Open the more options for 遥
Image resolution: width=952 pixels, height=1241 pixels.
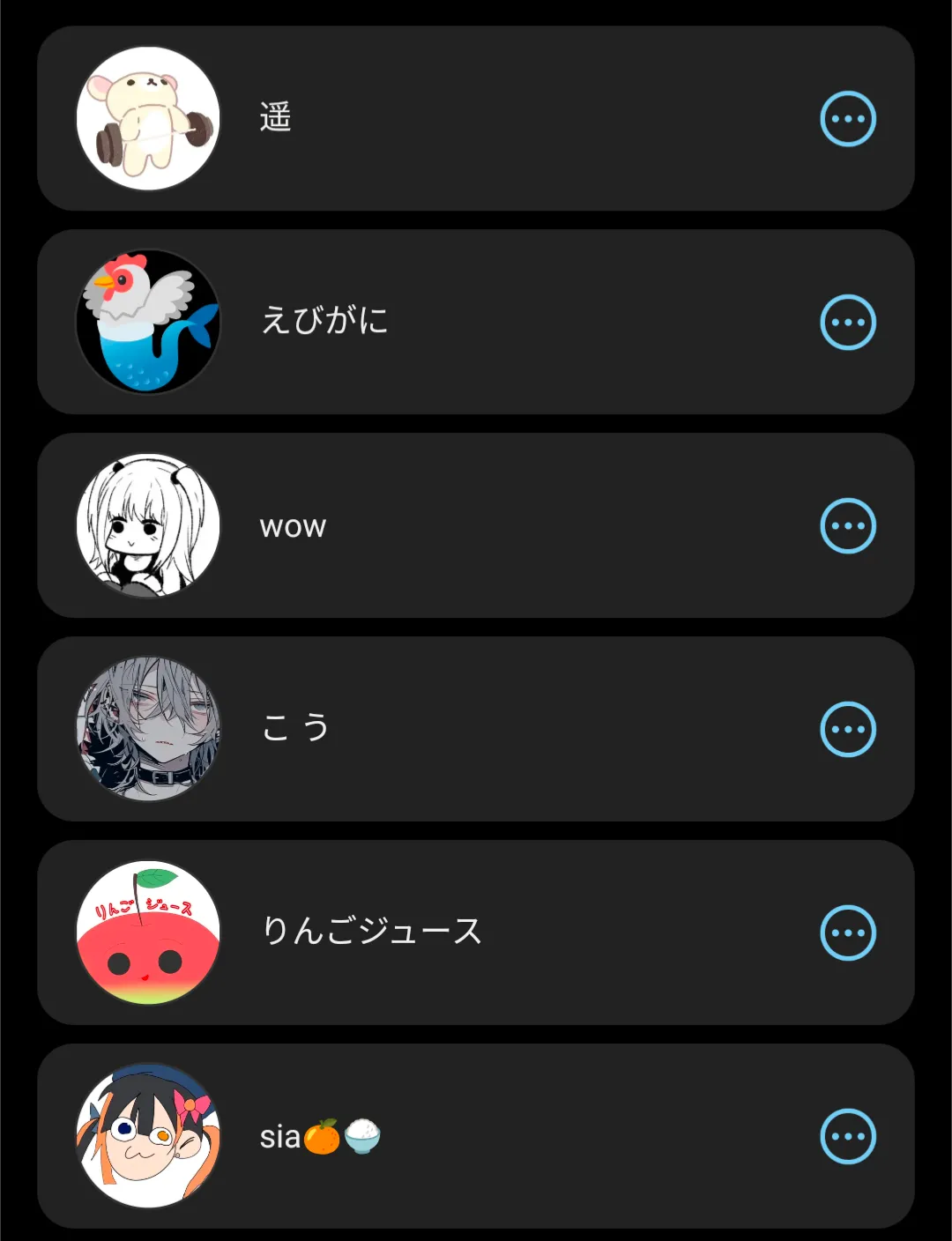(848, 119)
